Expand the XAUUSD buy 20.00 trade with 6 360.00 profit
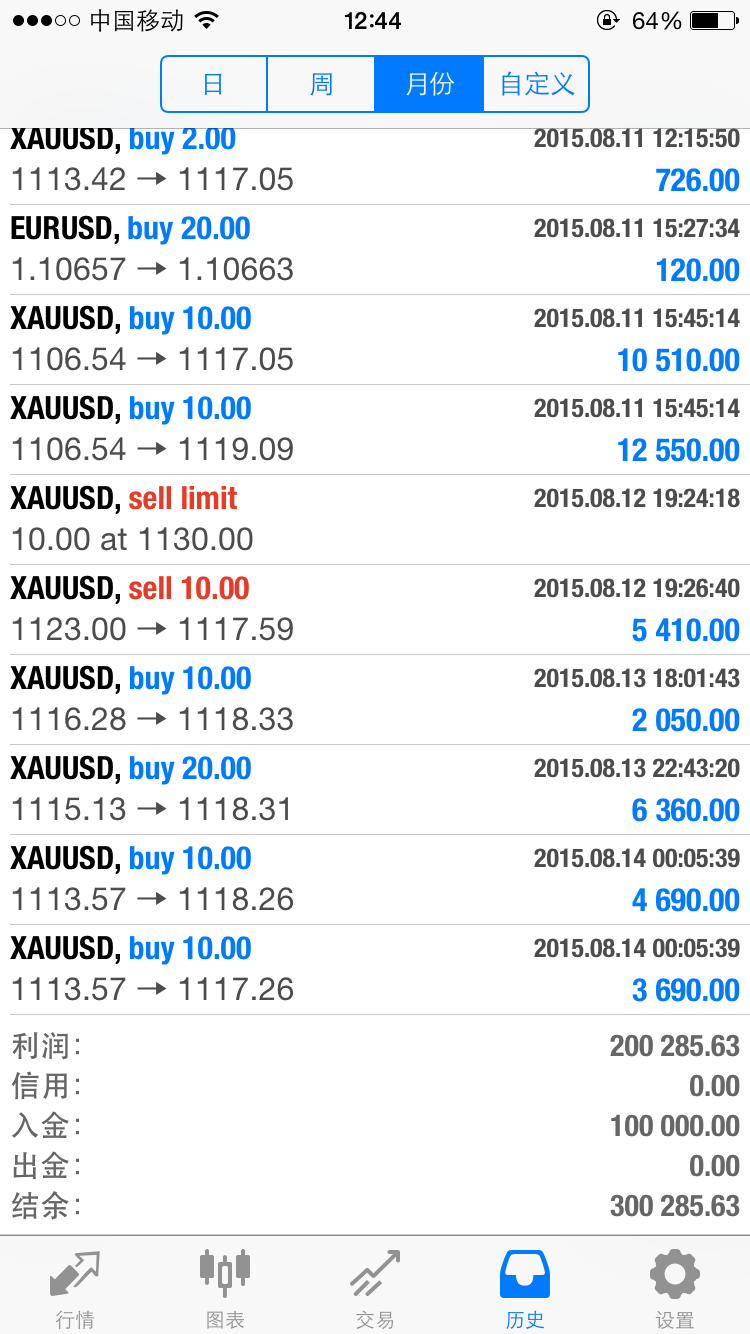The height and width of the screenshot is (1334, 750). click(x=375, y=789)
